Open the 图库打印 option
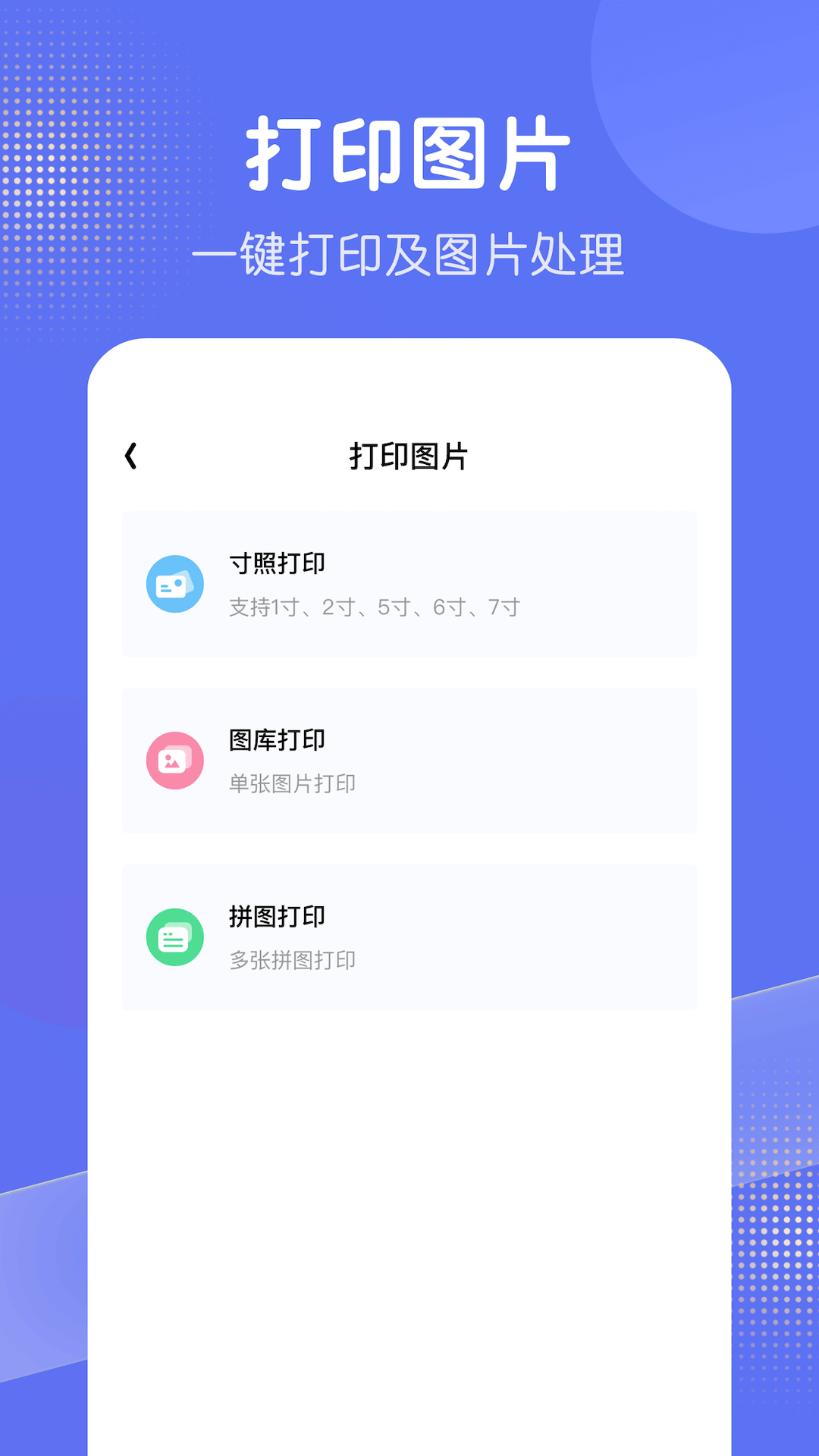 409,761
